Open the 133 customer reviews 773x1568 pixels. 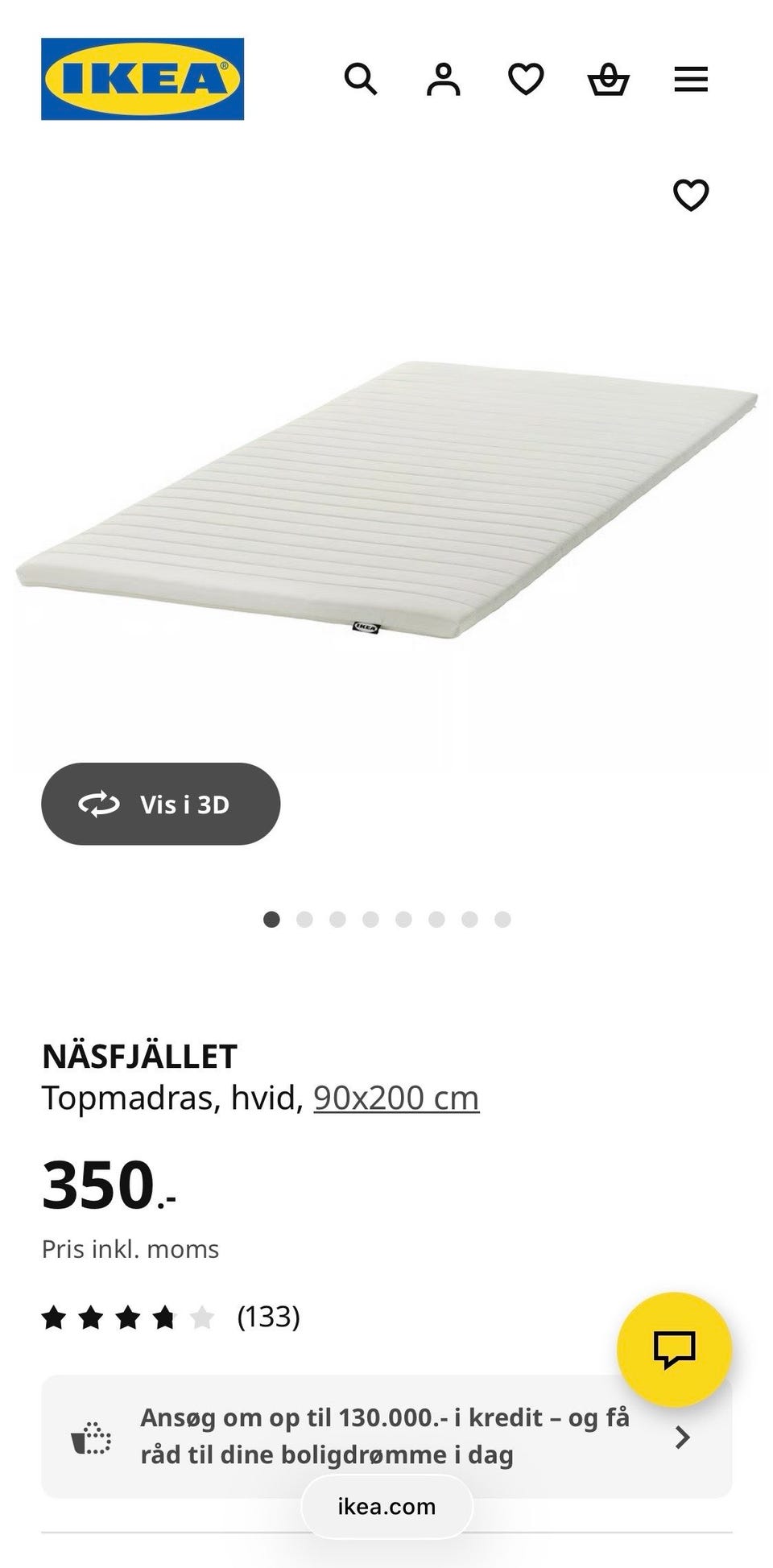(x=171, y=1318)
